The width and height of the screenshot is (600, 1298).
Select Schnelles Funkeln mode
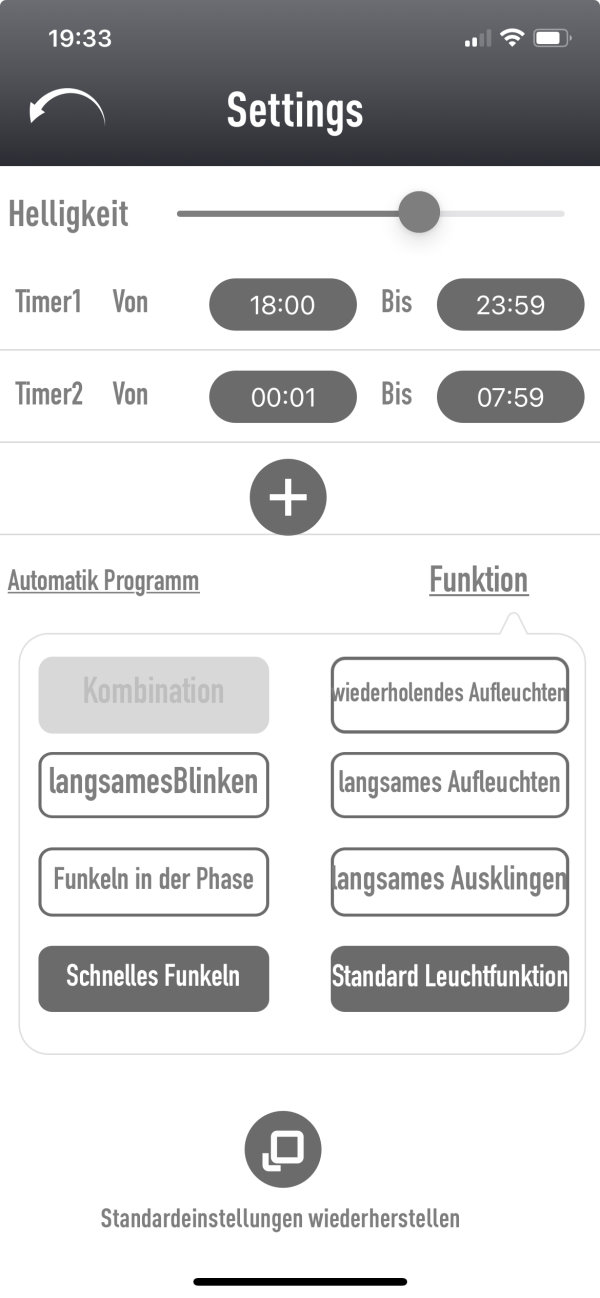(x=154, y=978)
